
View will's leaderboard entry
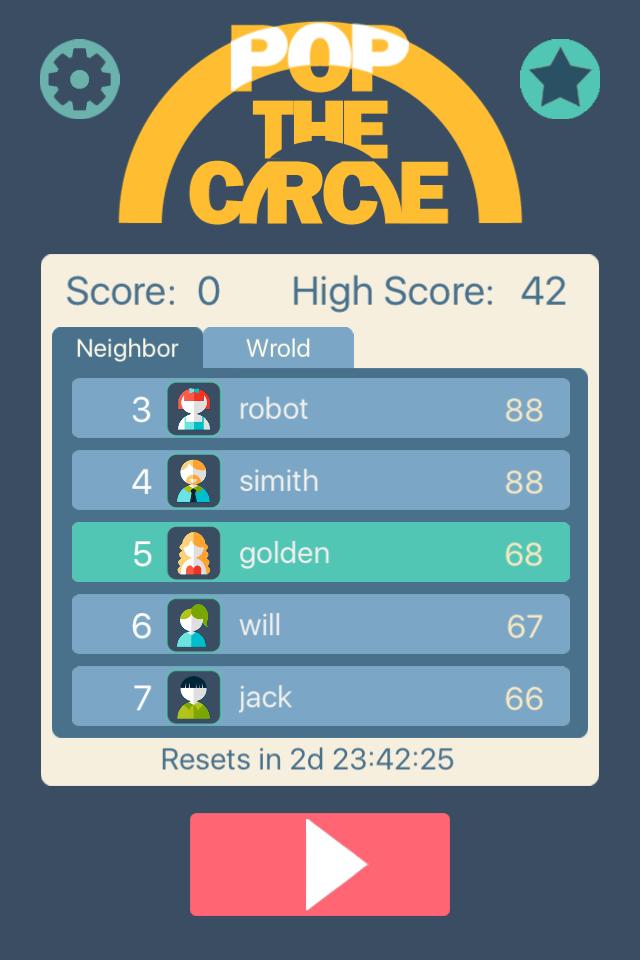coord(320,624)
